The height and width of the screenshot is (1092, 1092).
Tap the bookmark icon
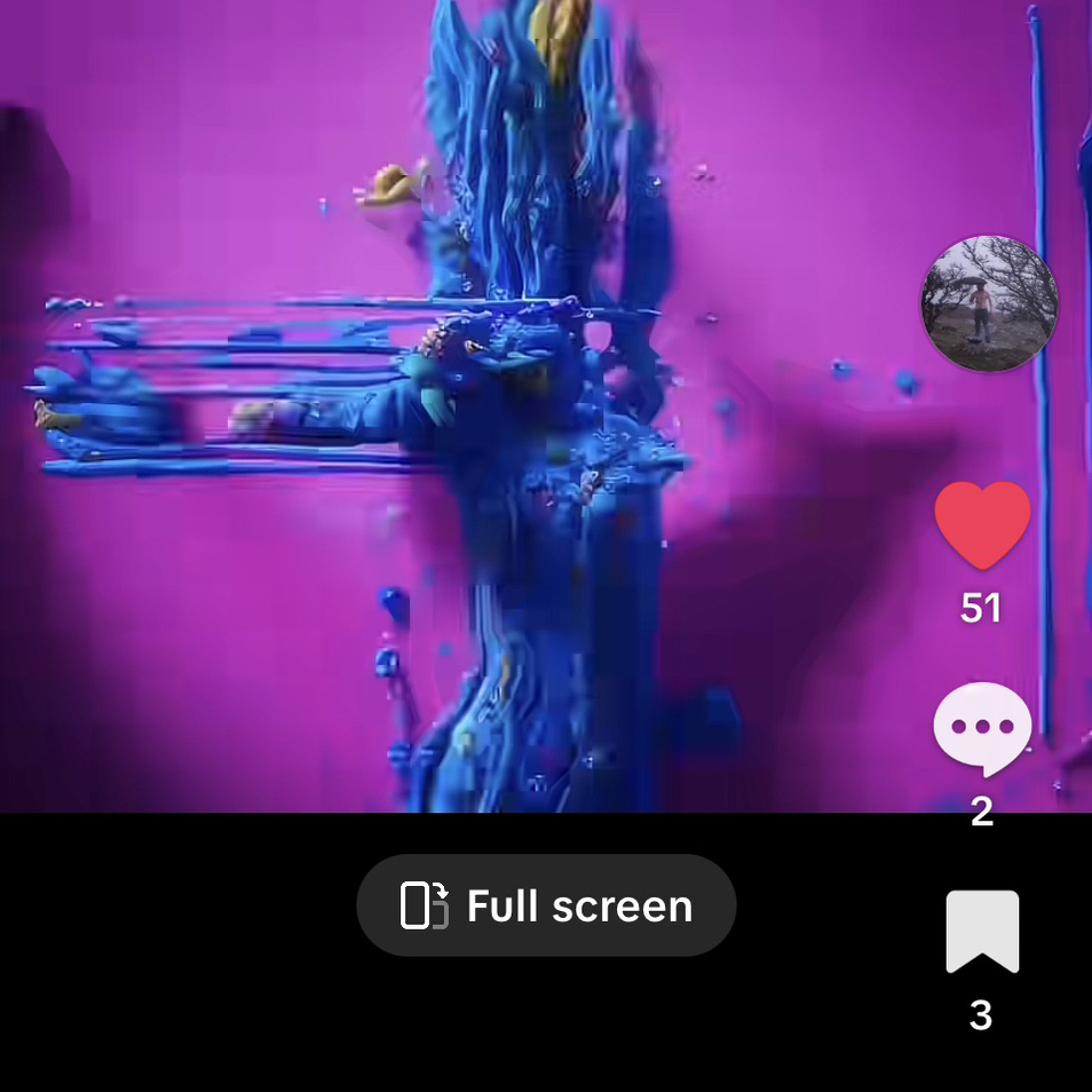982,931
